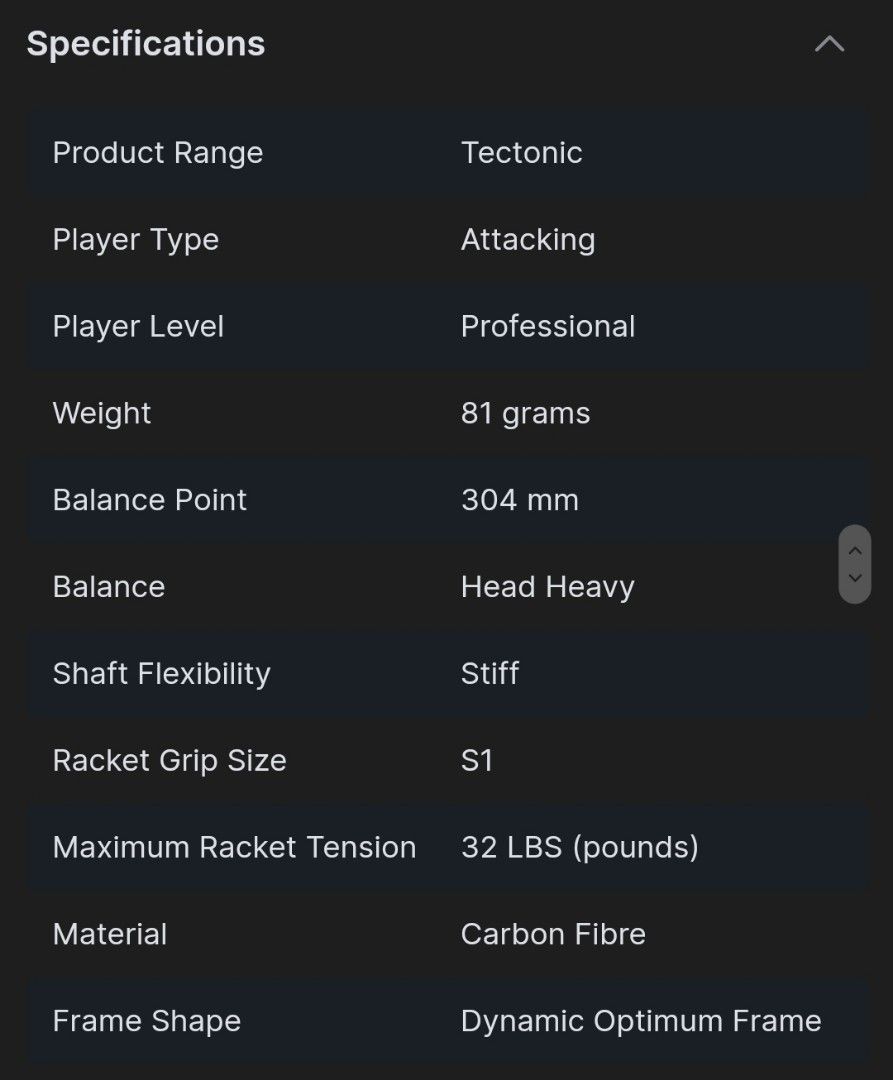Screen dimensions: 893x1080
Task: Select the Carbon Fibre material value
Action: pyautogui.click(x=553, y=934)
